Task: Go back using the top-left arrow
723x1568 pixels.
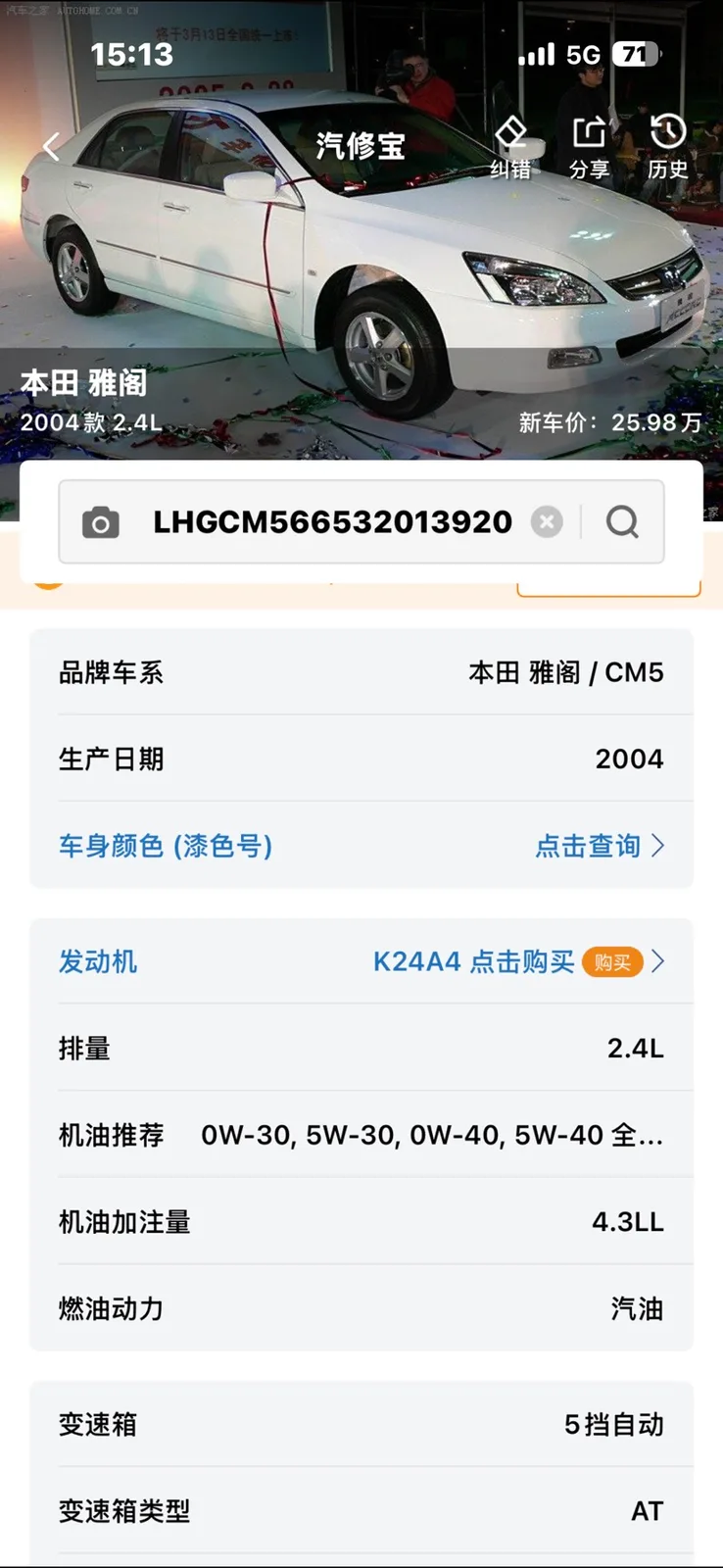Action: click(x=52, y=146)
